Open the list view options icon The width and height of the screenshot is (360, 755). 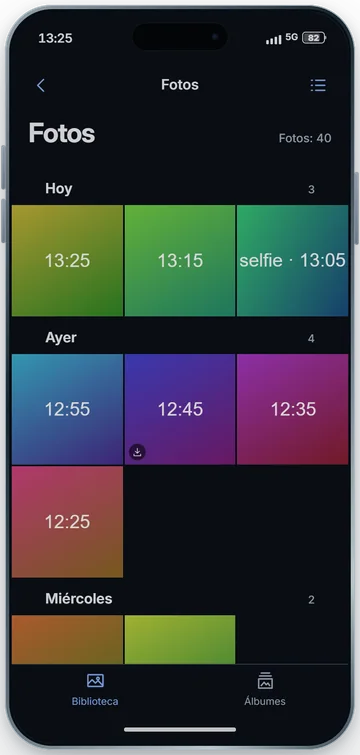tap(318, 85)
